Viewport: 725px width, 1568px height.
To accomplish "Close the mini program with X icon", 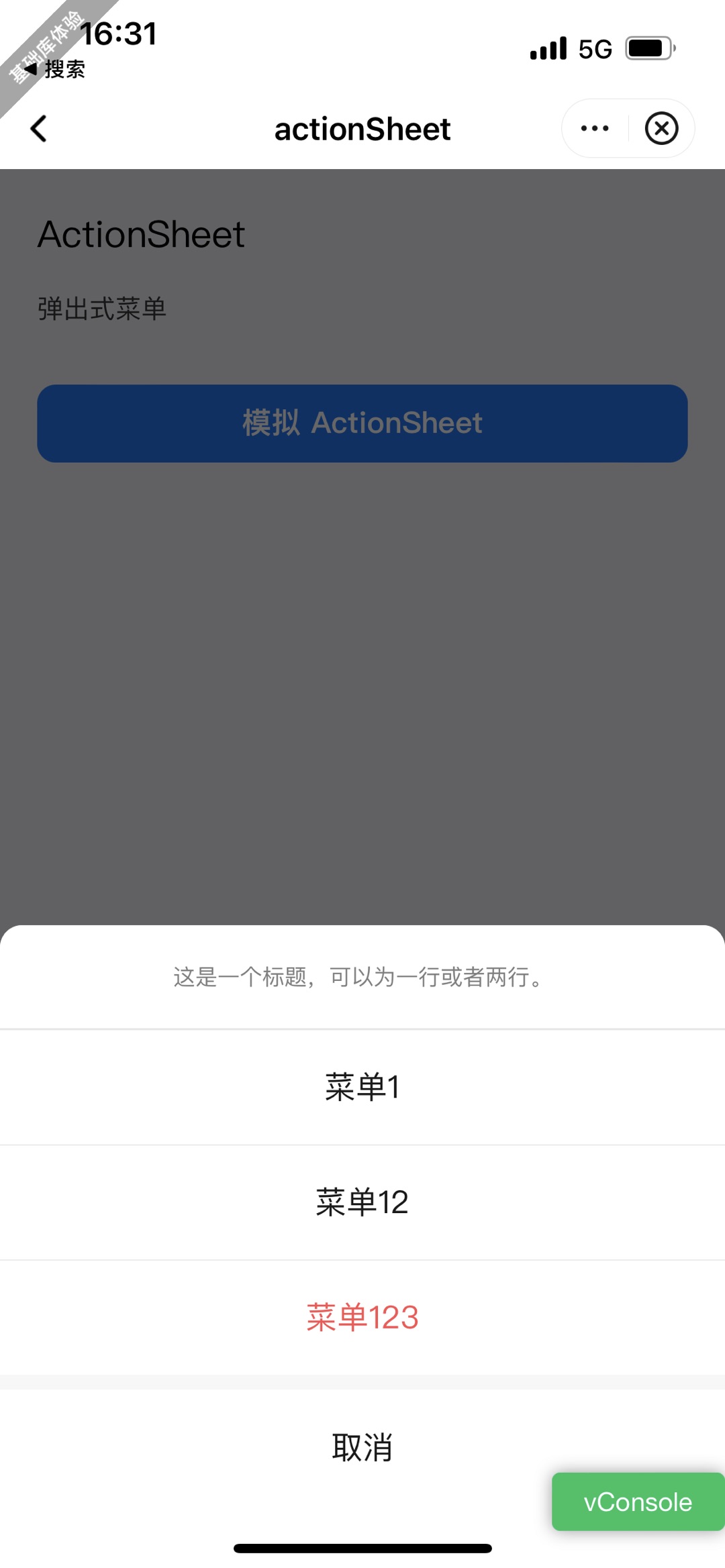I will 661,128.
